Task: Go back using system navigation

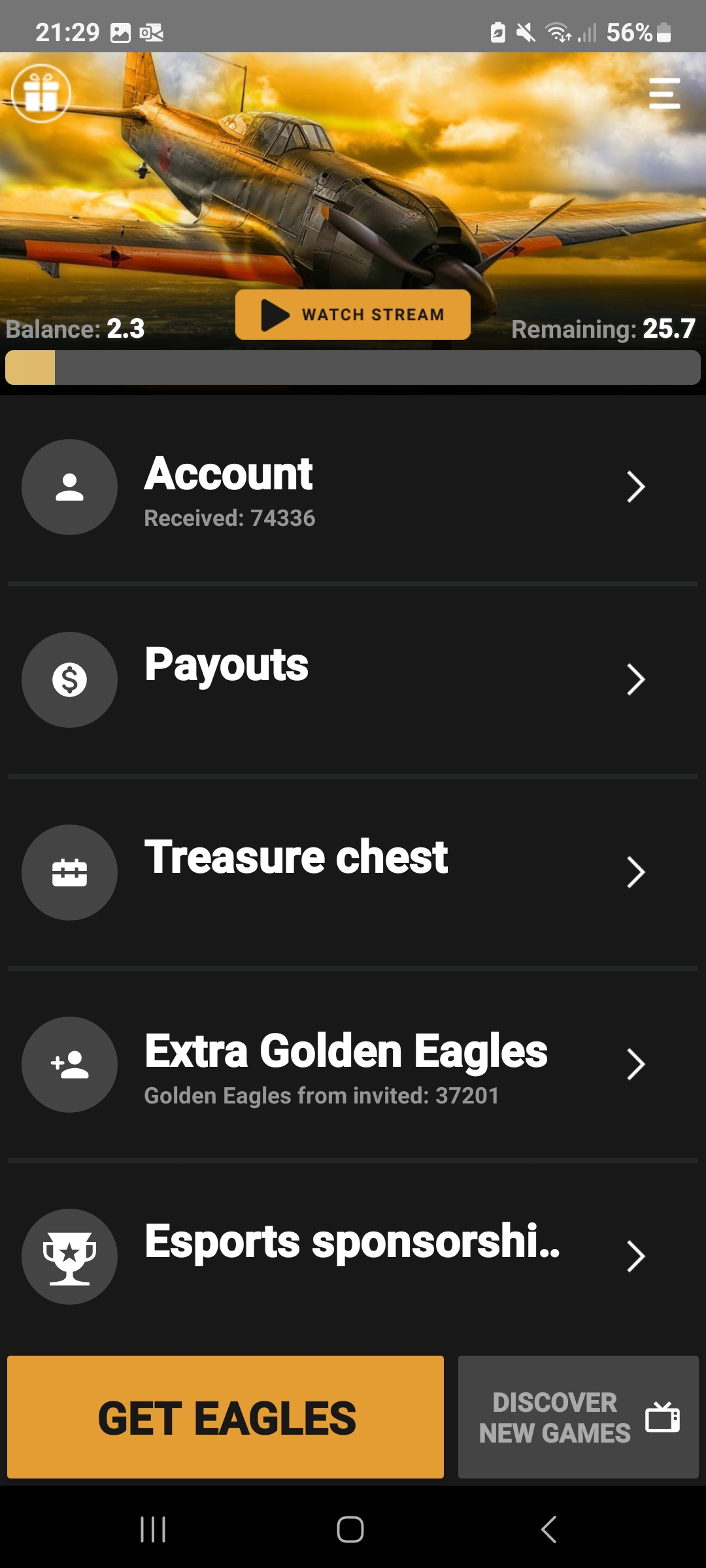Action: [549, 1529]
